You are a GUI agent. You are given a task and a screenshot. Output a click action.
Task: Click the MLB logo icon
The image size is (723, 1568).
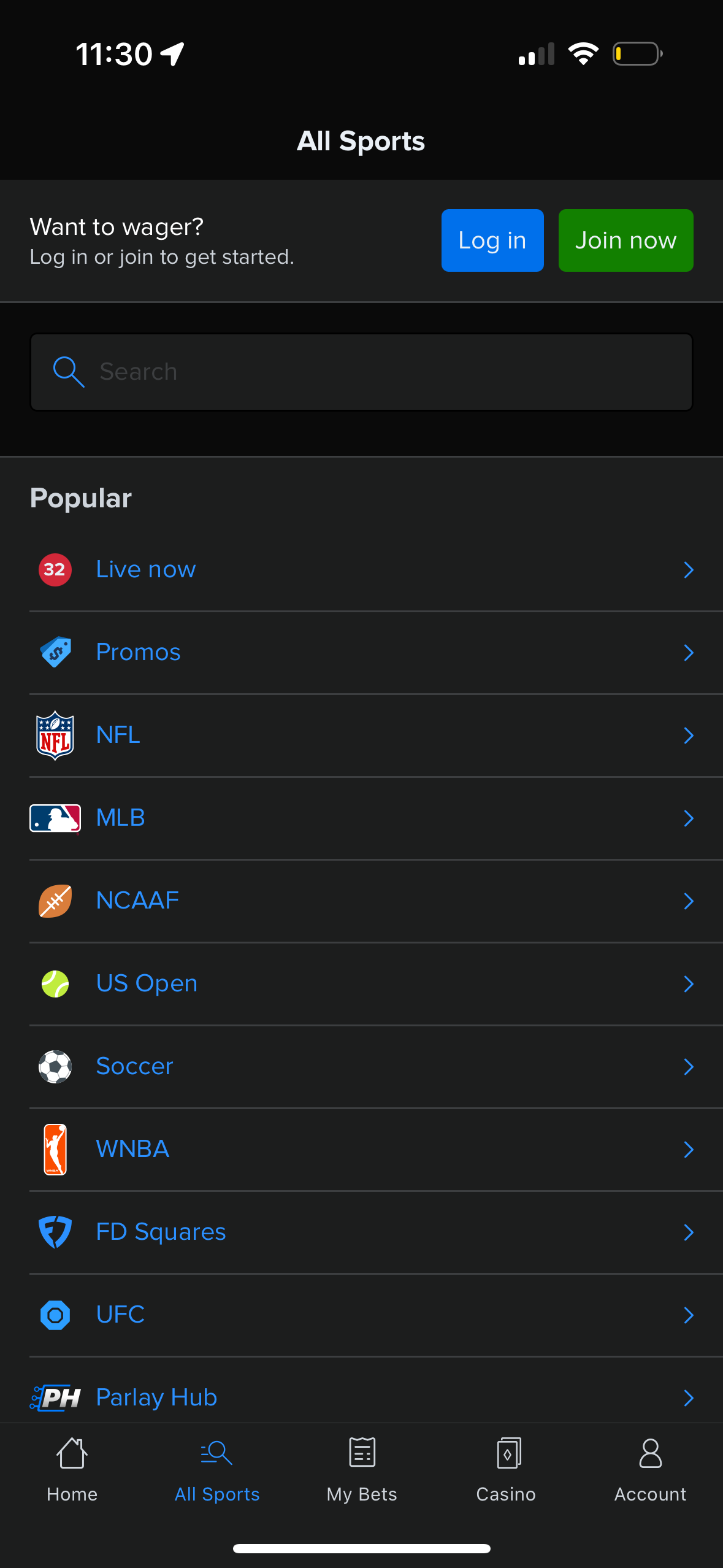(x=55, y=818)
